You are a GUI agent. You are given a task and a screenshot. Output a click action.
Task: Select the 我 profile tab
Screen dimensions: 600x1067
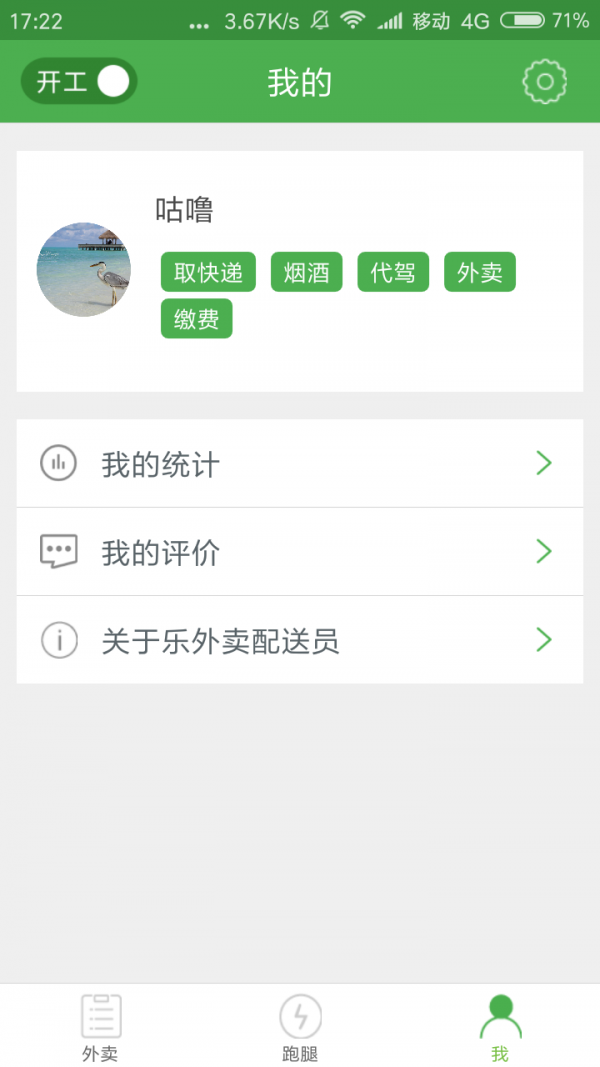[x=500, y=1027]
